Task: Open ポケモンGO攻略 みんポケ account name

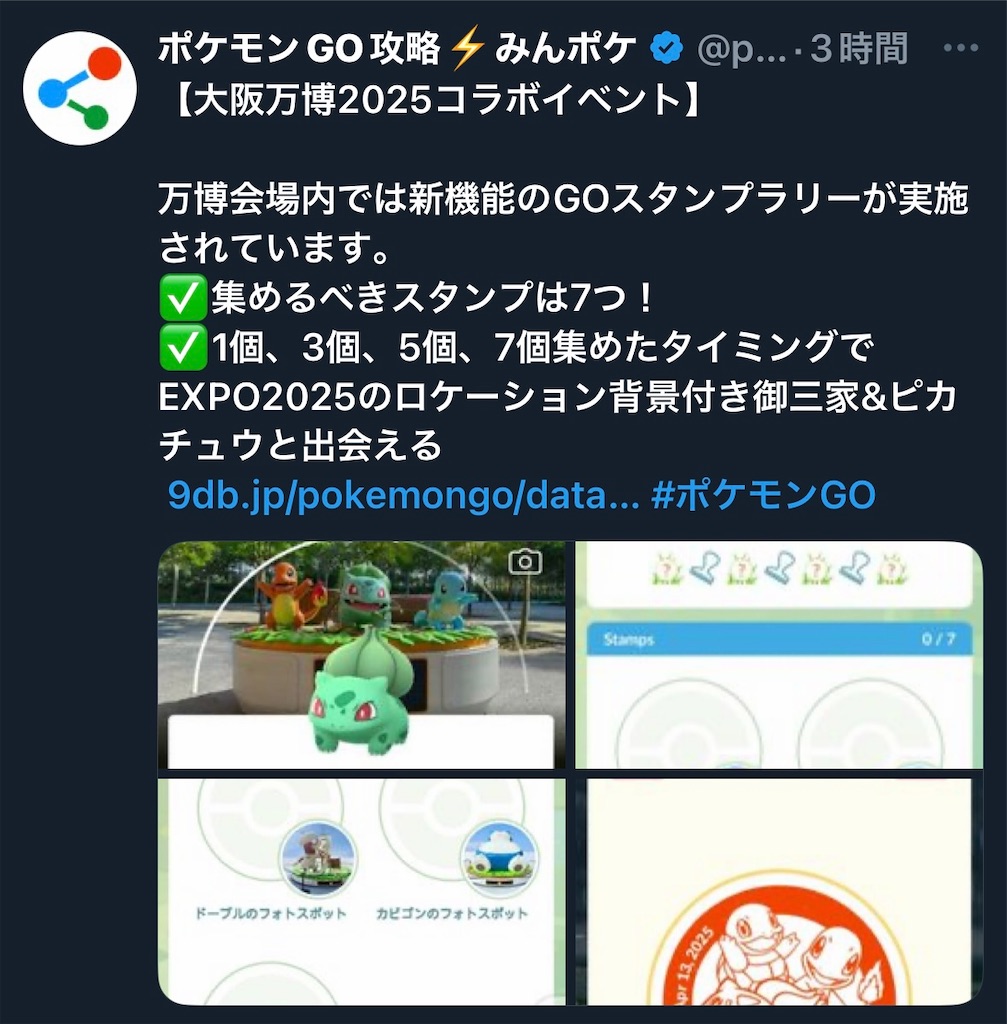Action: [x=397, y=48]
